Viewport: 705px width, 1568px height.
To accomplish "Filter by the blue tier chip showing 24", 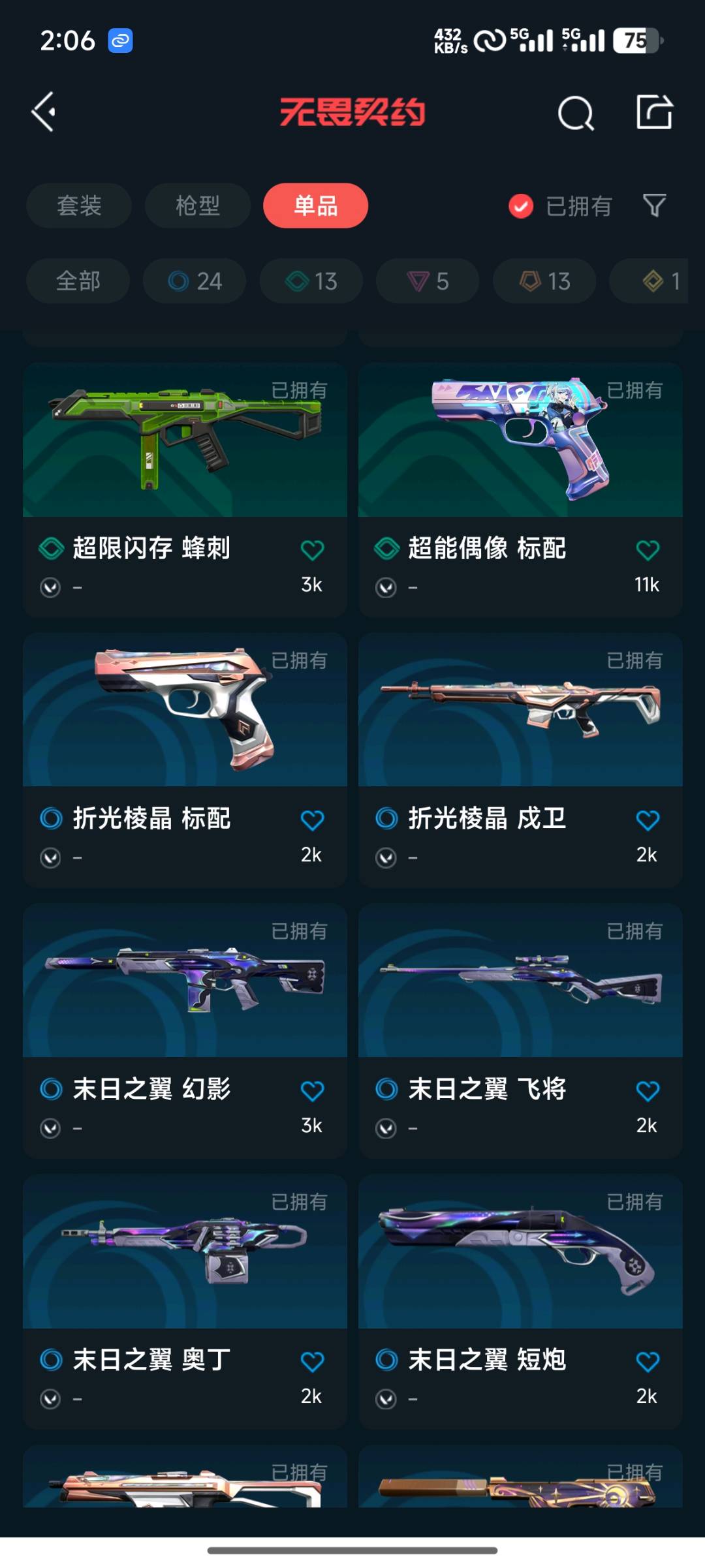I will coord(195,281).
